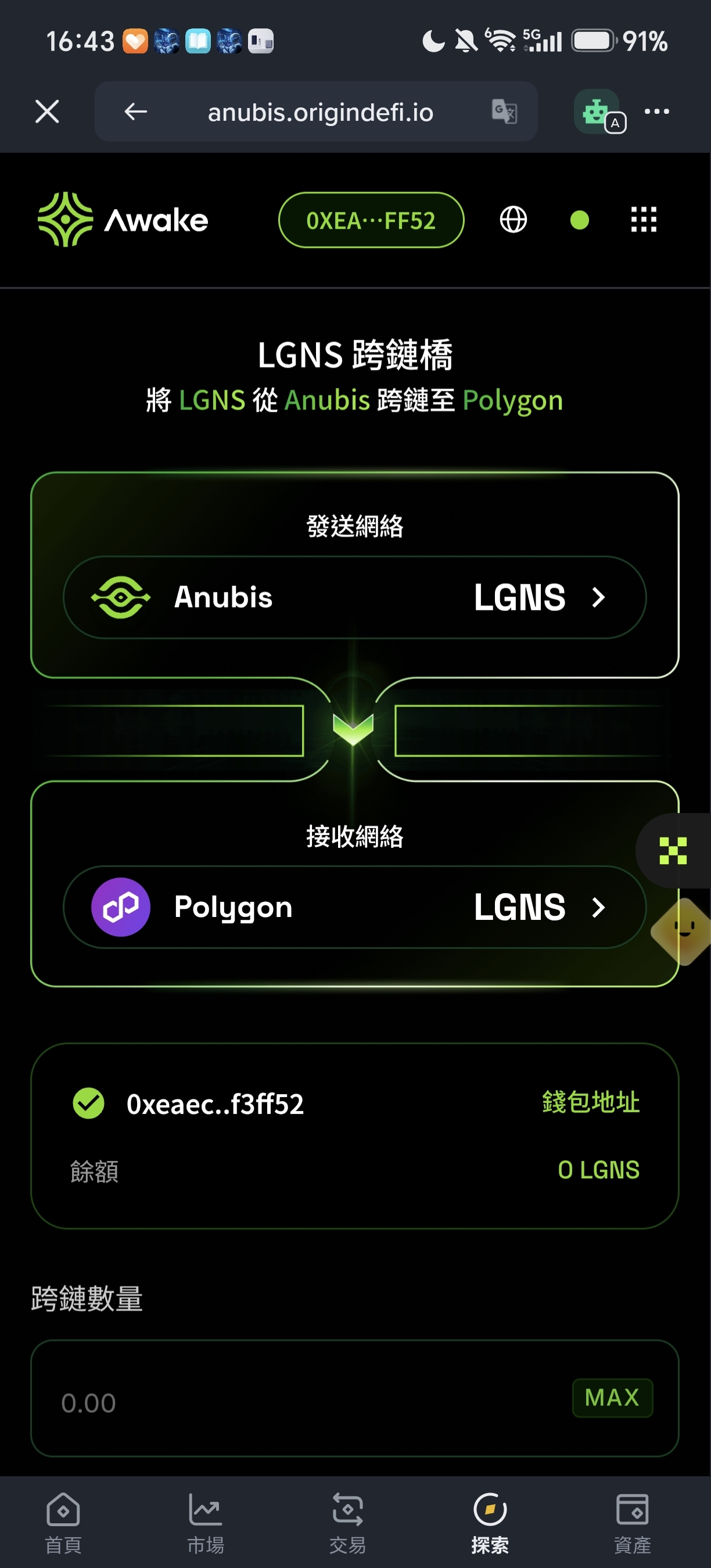Image resolution: width=711 pixels, height=1568 pixels.
Task: Translate the page with the translate icon
Action: click(x=505, y=112)
